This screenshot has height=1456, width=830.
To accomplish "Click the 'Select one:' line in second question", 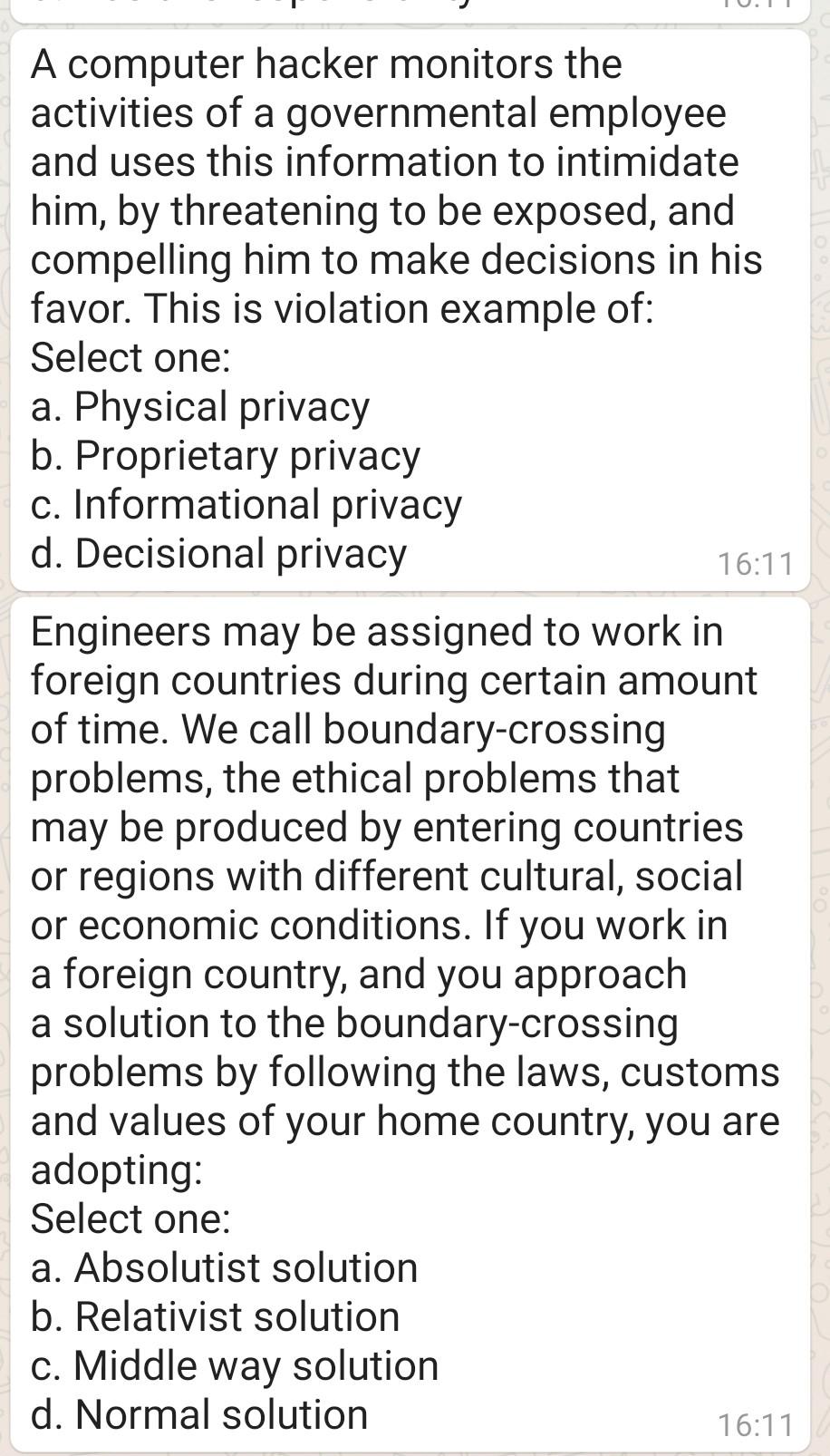I will pos(130,1219).
